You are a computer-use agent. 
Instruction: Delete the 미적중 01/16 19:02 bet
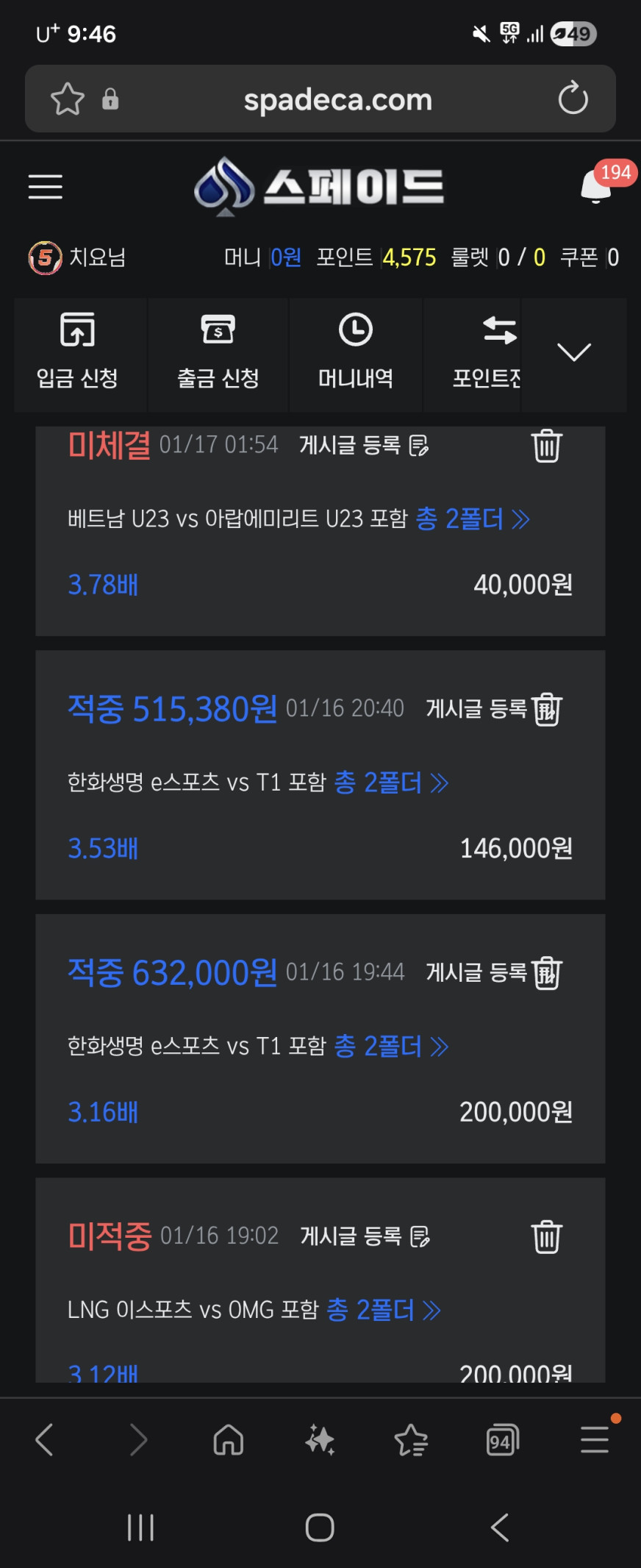[x=547, y=1237]
